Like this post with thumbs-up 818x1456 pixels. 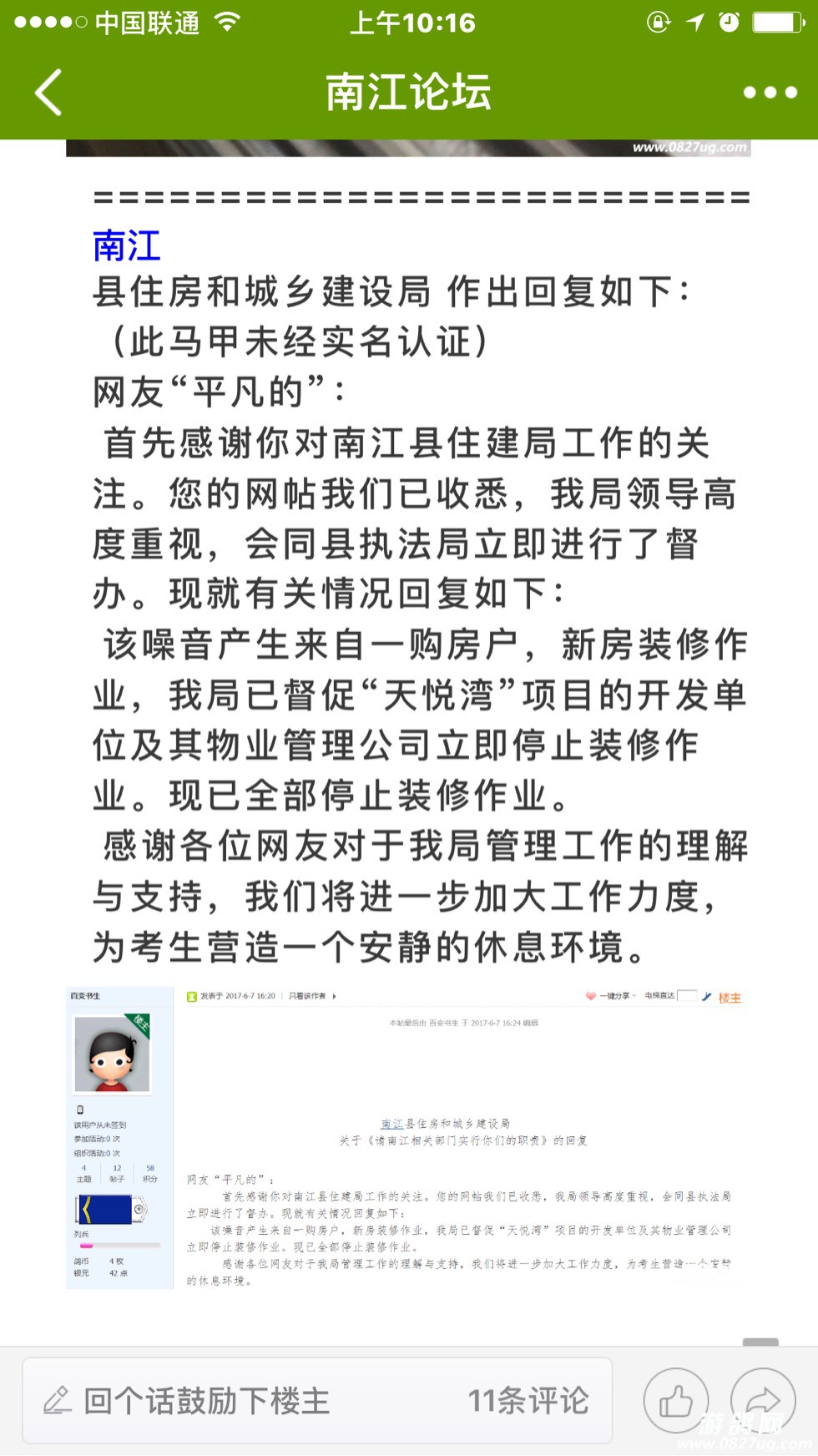pyautogui.click(x=675, y=1401)
